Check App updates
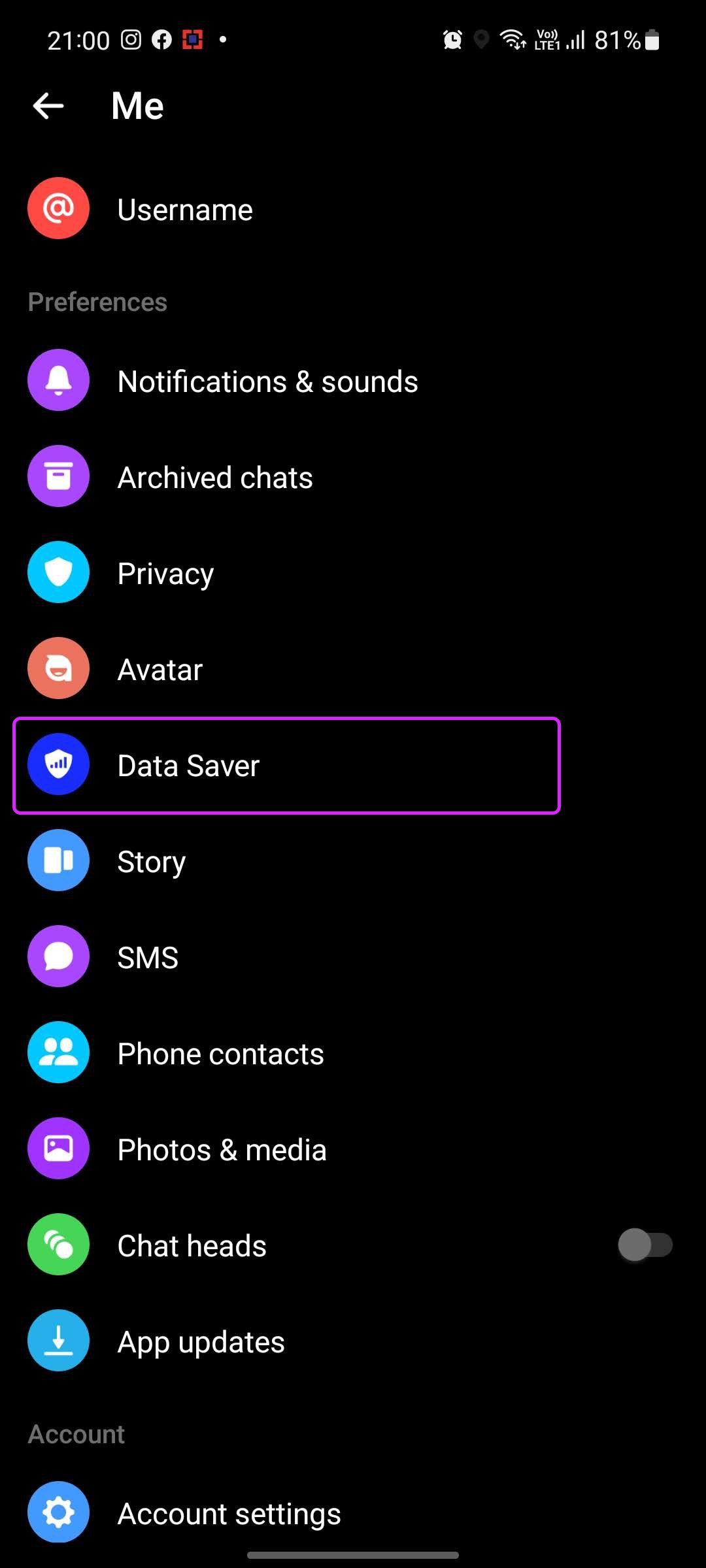 click(x=353, y=1341)
